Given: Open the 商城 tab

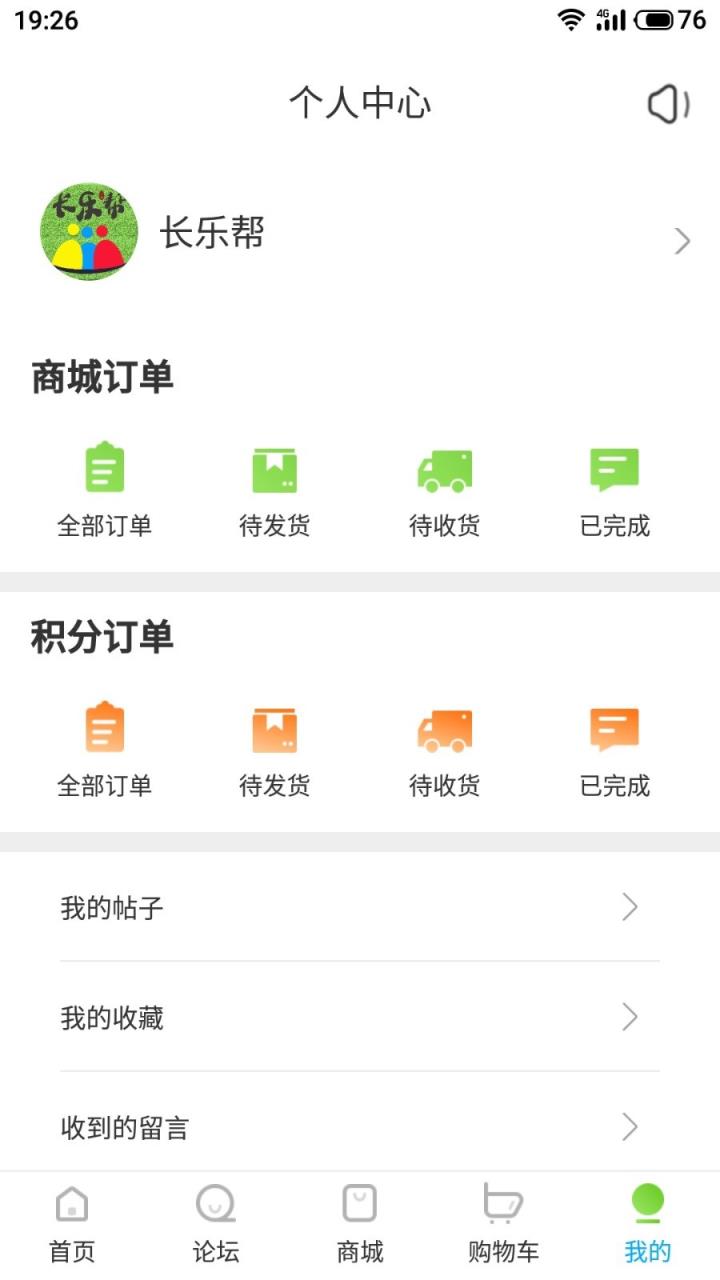Looking at the screenshot, I should coord(359,1218).
